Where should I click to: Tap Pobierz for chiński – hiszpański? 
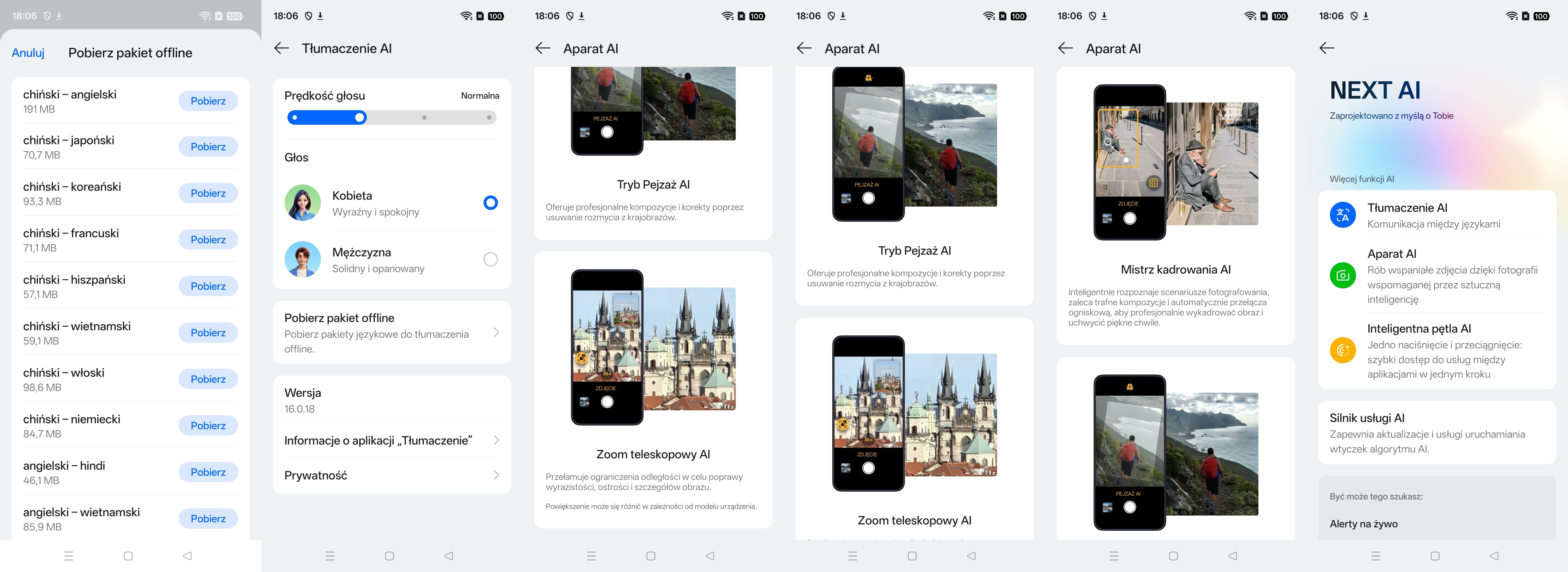[208, 286]
